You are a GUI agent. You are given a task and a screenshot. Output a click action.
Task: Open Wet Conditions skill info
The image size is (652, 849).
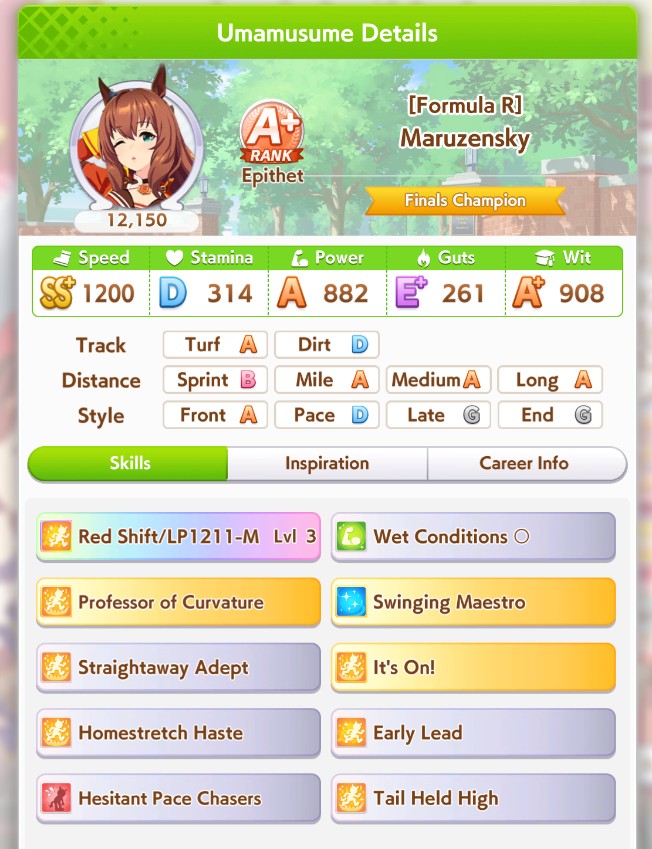pyautogui.click(x=473, y=537)
